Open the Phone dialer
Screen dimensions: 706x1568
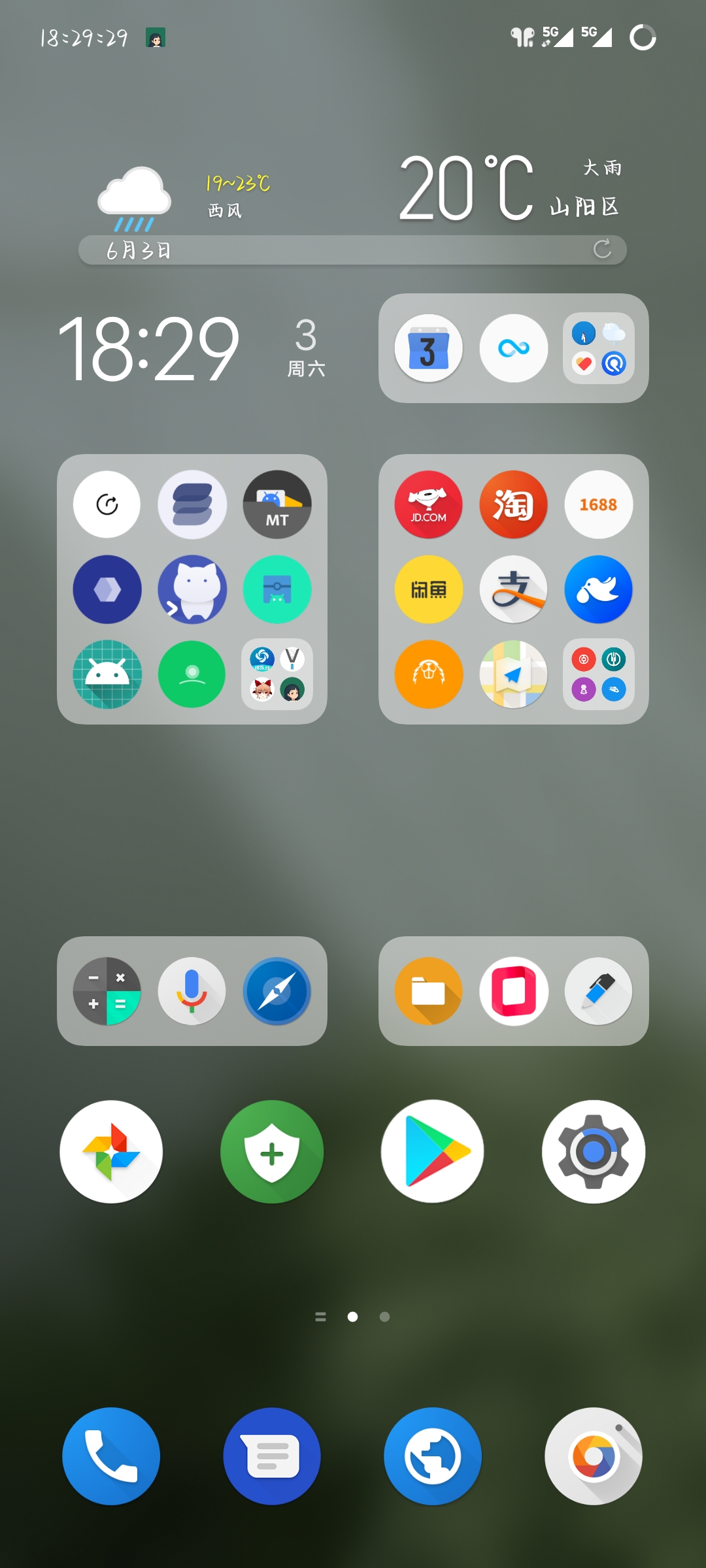pos(111,1456)
